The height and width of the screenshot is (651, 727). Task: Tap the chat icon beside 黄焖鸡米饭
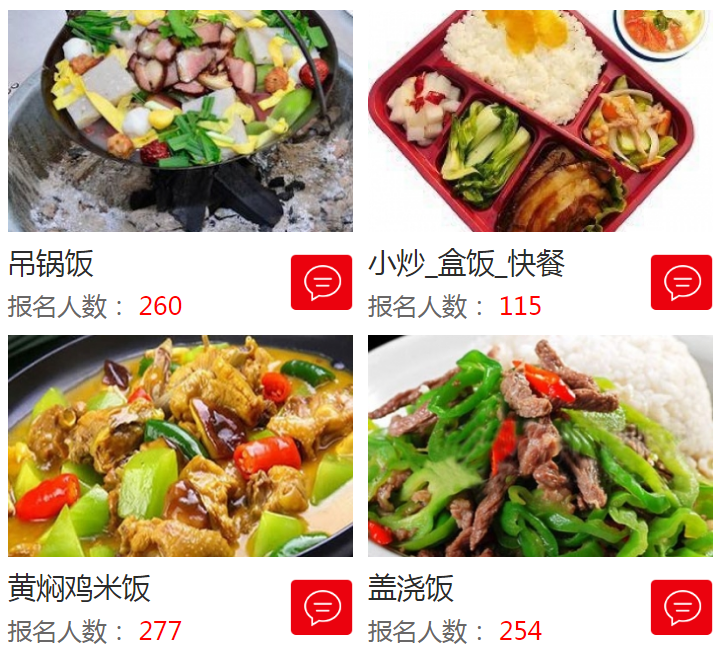click(321, 607)
